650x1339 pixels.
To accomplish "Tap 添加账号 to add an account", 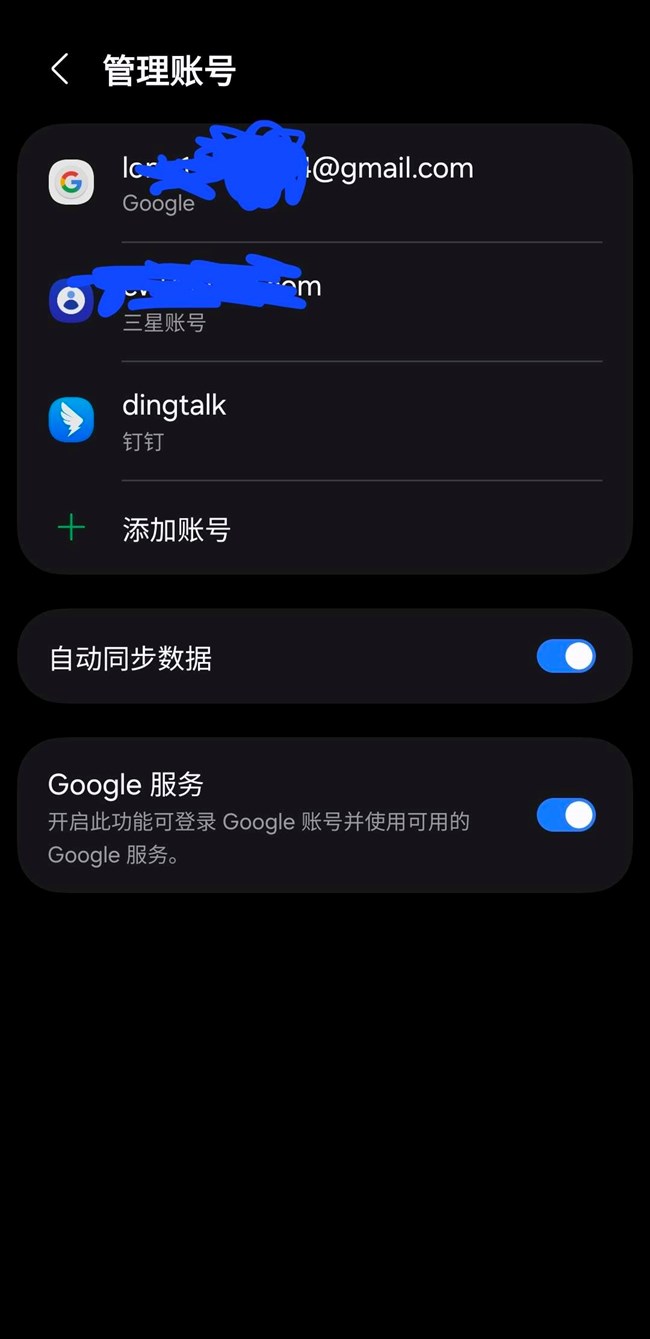I will [176, 529].
